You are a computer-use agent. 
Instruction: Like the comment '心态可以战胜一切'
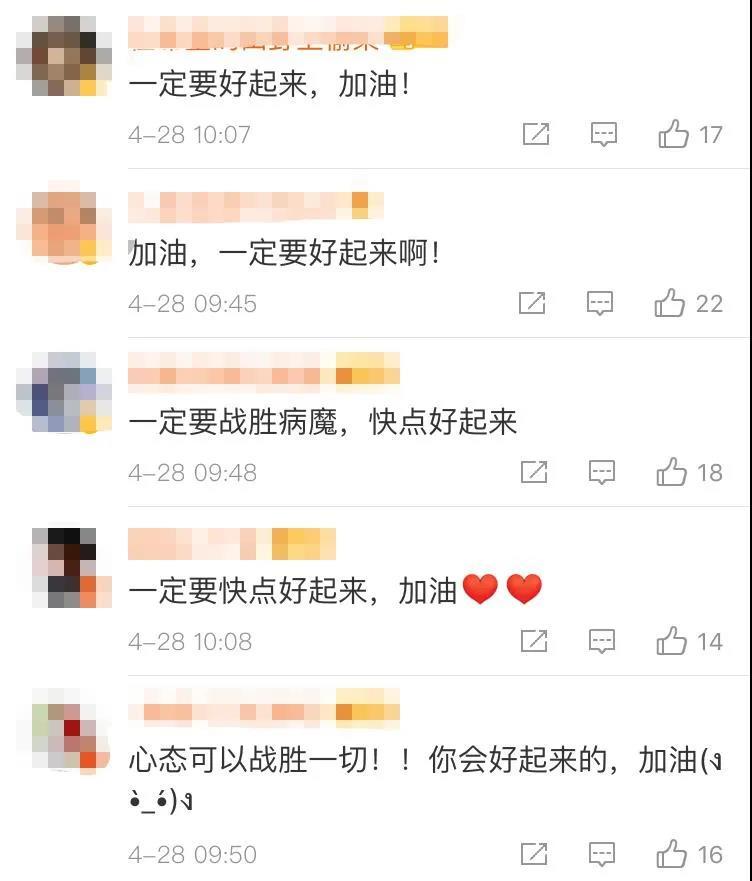coord(672,854)
